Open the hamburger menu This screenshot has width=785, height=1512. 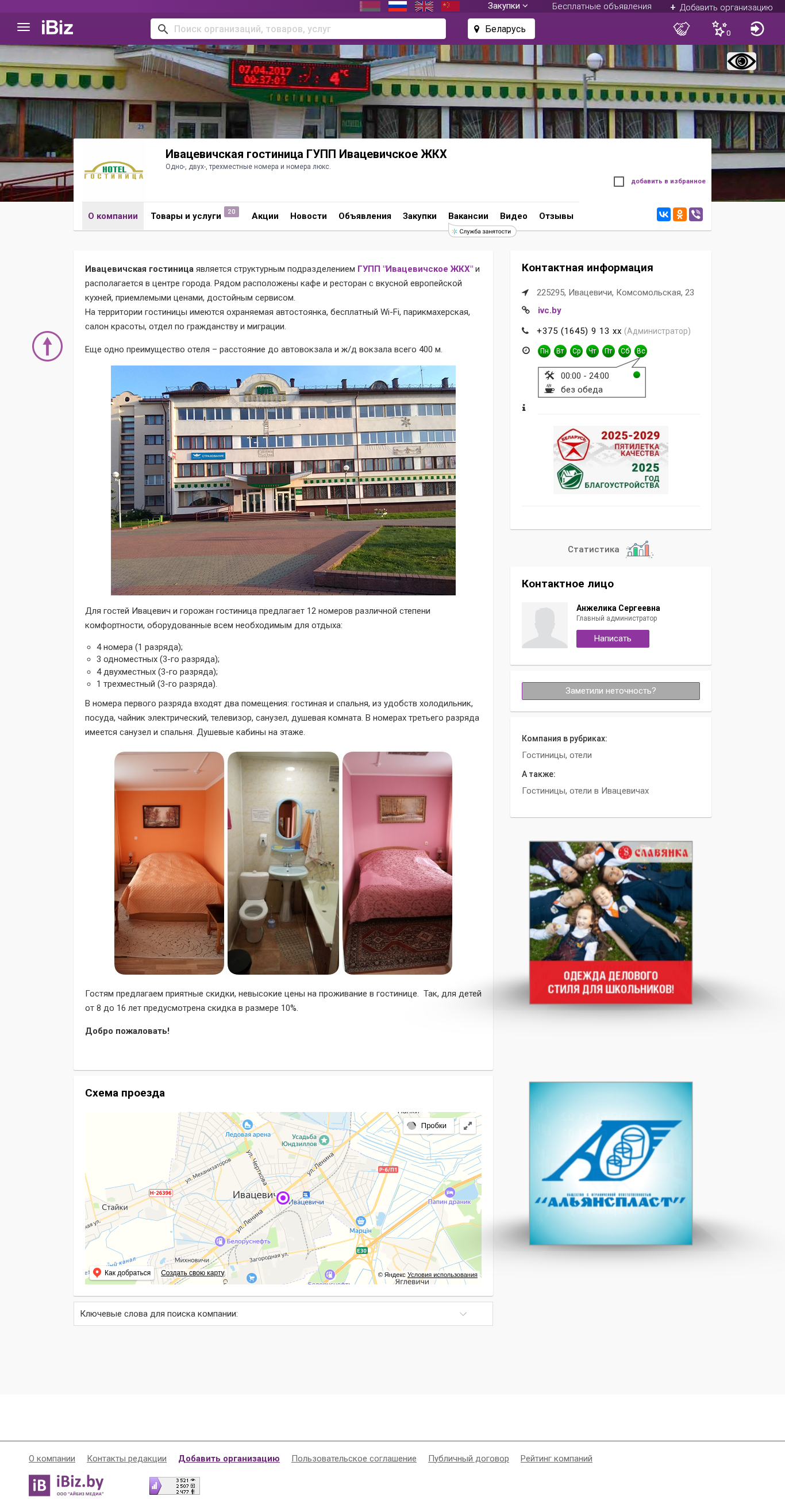(24, 28)
